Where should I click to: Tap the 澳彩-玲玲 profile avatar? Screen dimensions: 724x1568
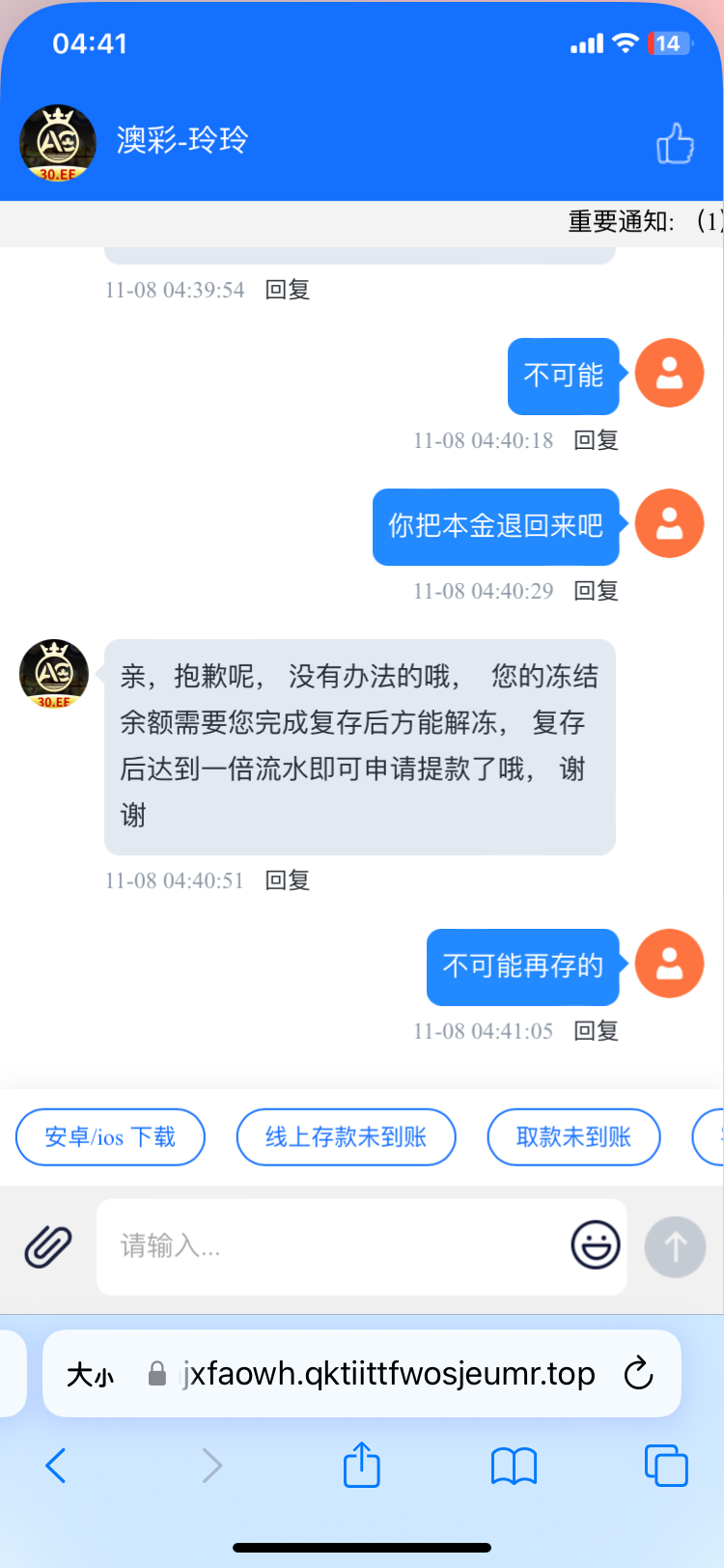(56, 143)
